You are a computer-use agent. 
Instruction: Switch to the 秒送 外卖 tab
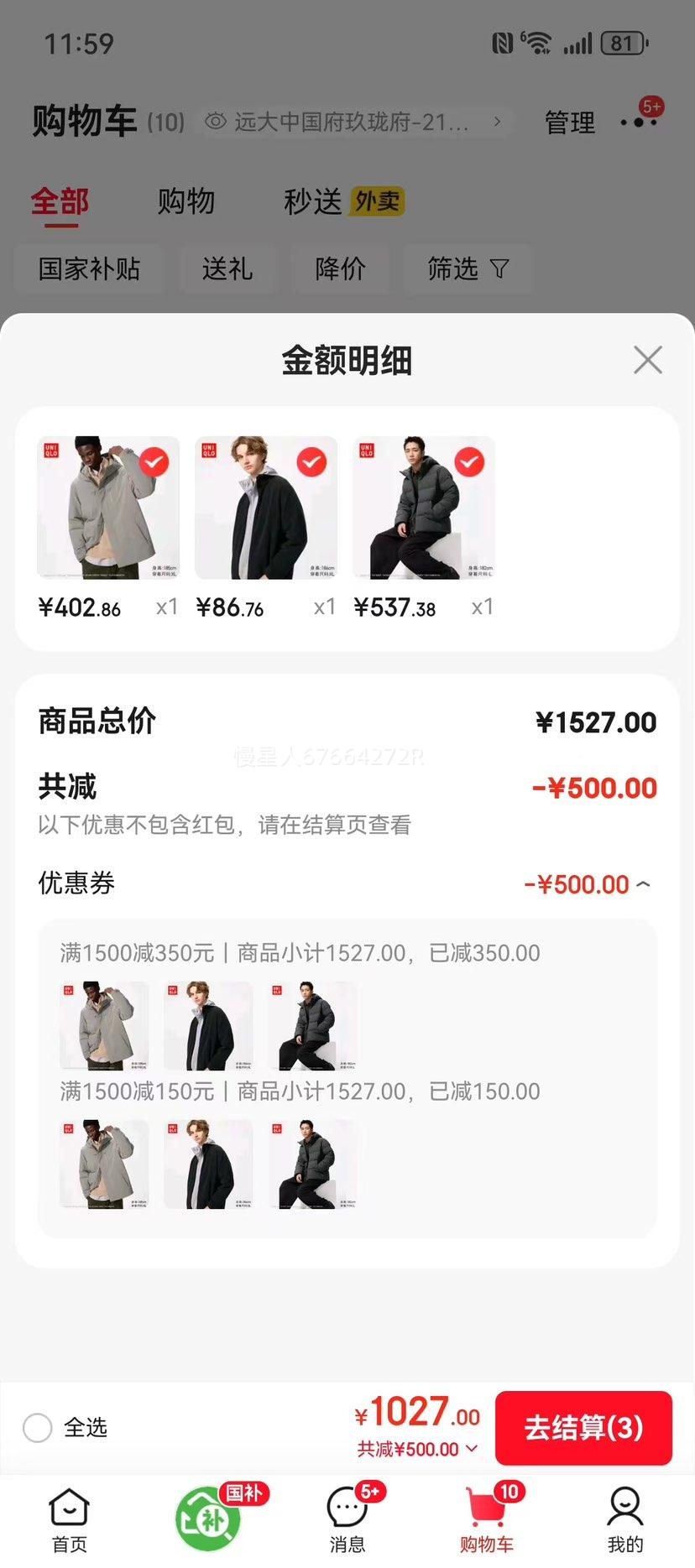(343, 201)
